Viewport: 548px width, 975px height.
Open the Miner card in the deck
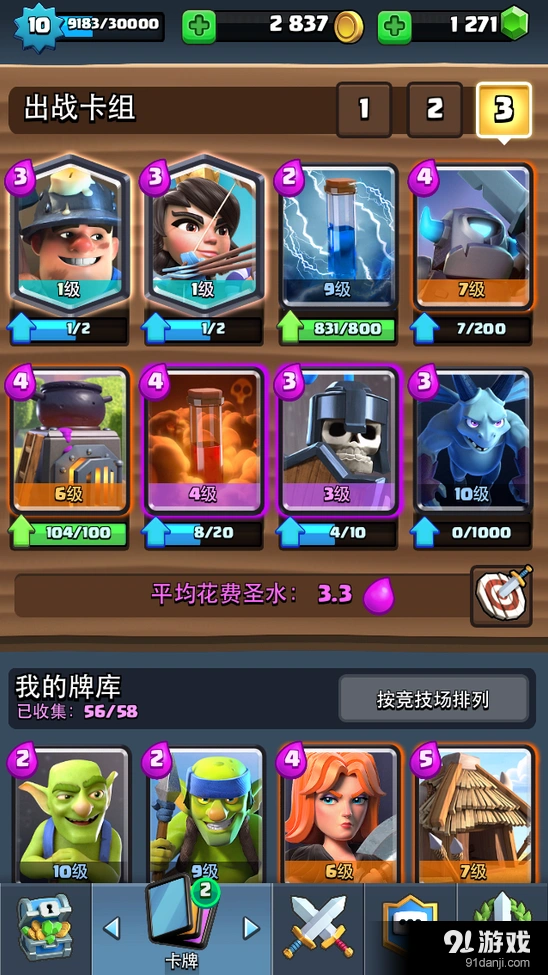point(70,233)
